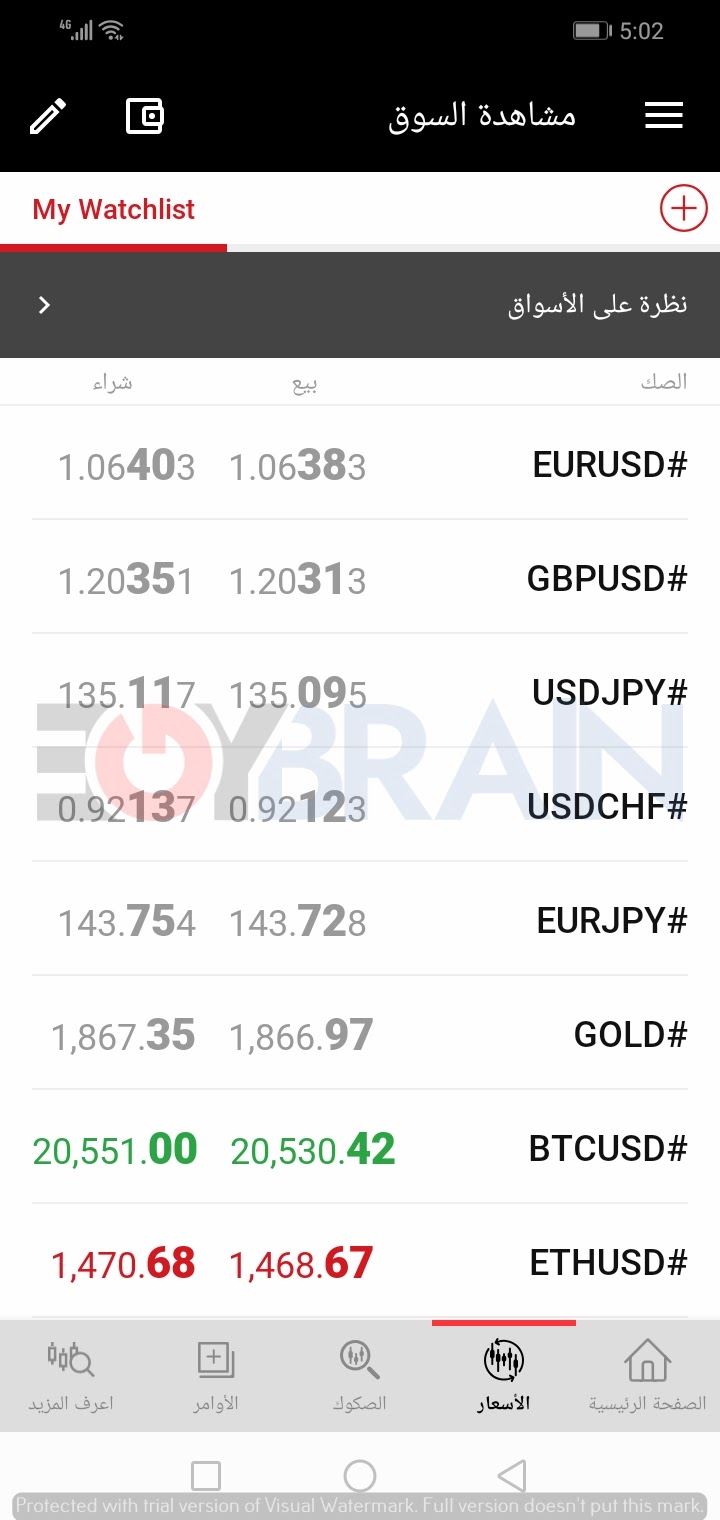The height and width of the screenshot is (1520, 720).
Task: Open EURJPY# instrument
Action: (360, 919)
